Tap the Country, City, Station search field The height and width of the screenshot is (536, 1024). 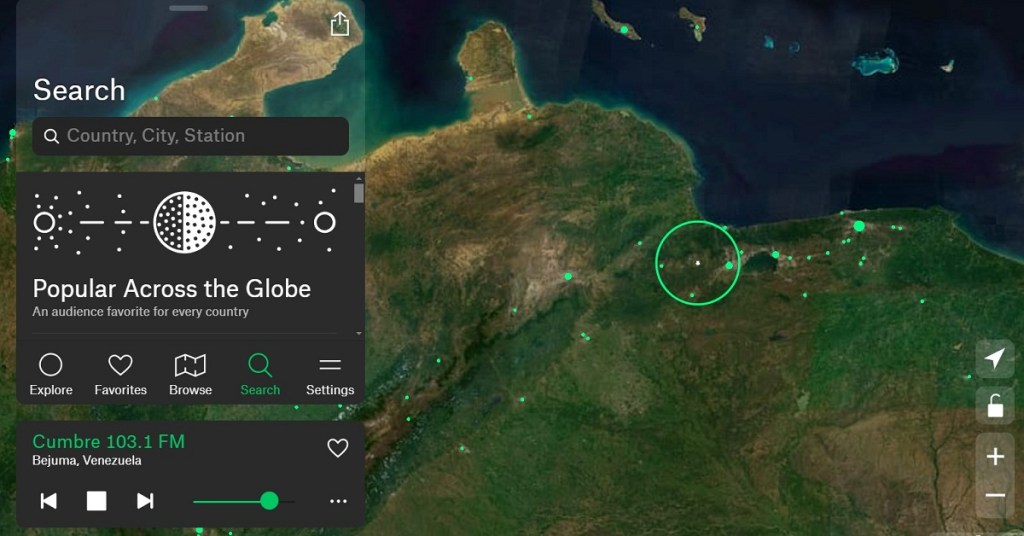pyautogui.click(x=190, y=136)
